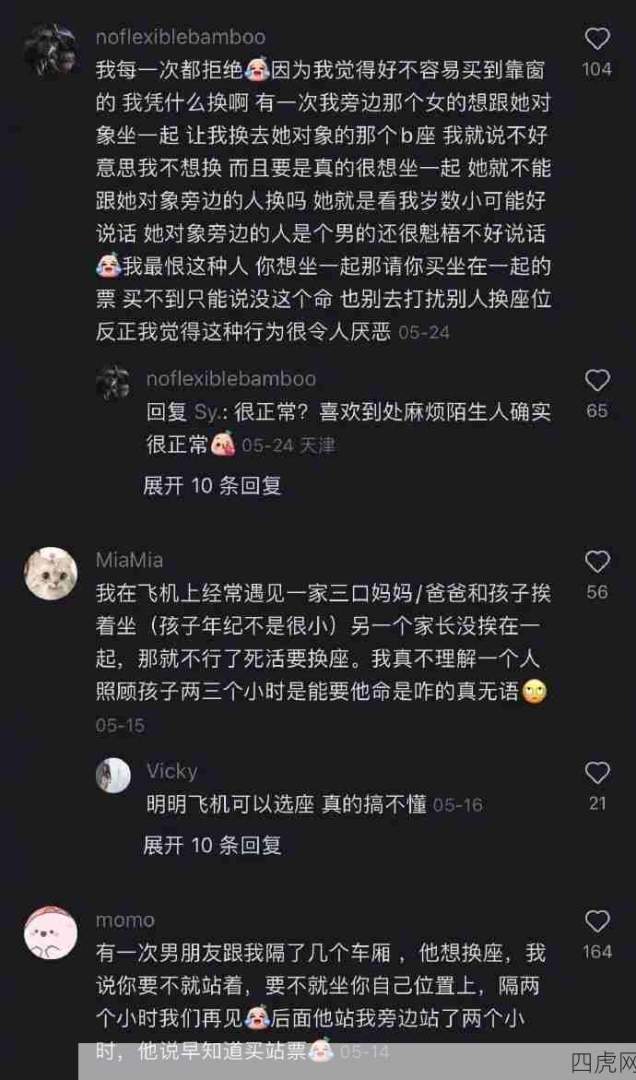Like MiaMia's comment about airplane seats

pos(597,562)
